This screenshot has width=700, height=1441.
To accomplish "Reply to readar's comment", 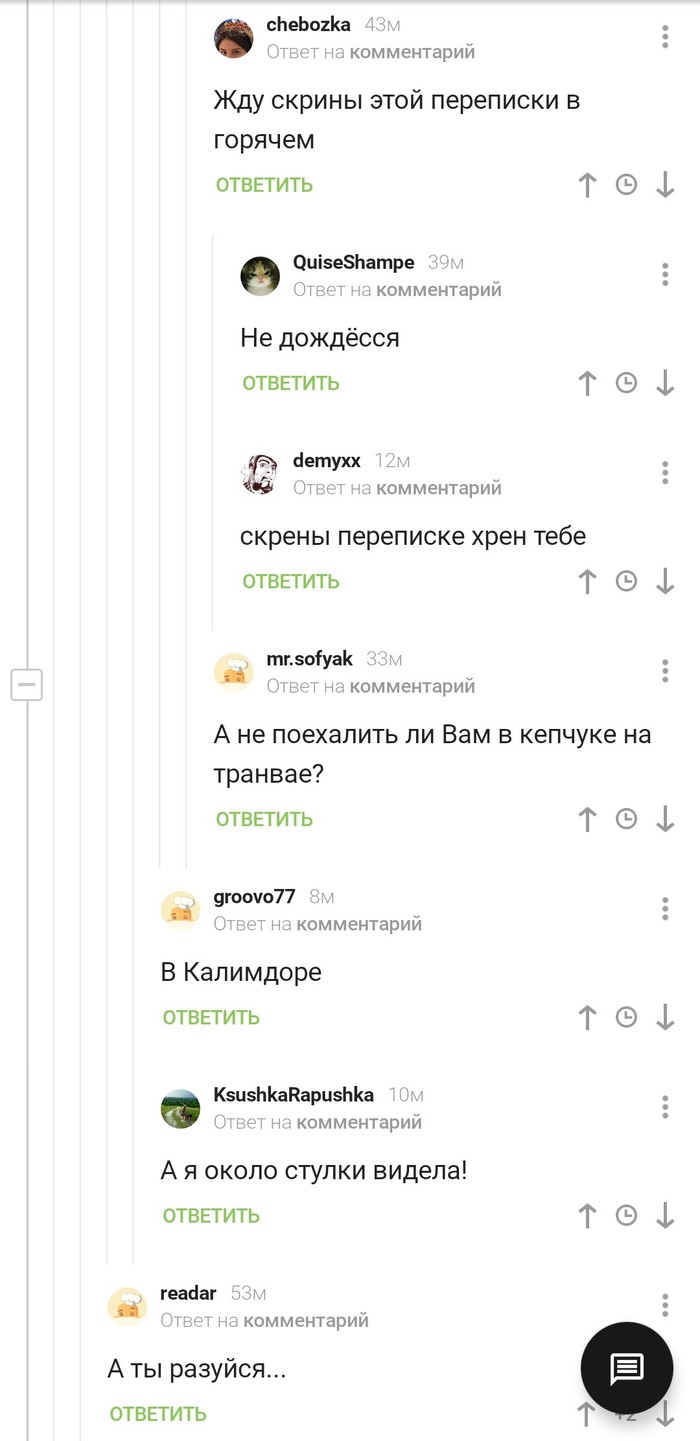I will (x=158, y=1413).
